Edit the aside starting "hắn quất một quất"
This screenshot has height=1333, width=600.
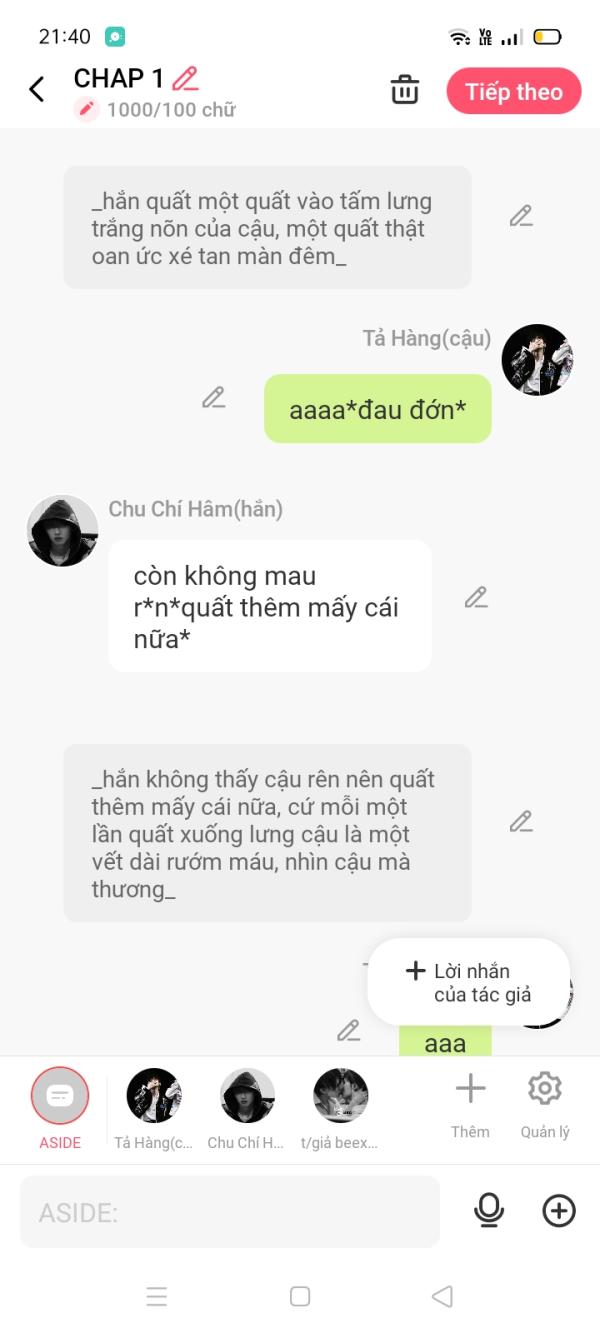click(x=521, y=216)
